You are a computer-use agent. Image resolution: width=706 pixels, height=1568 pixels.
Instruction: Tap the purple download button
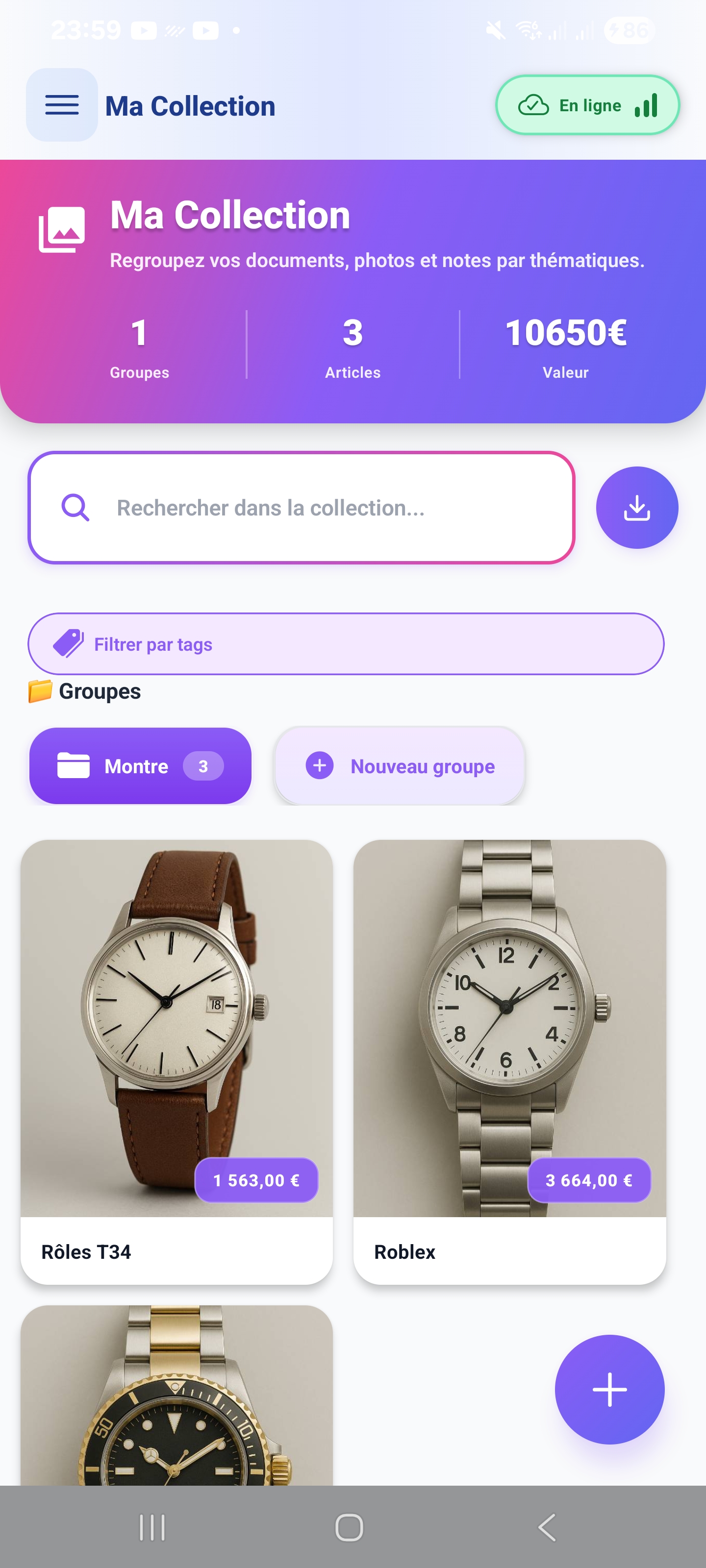(x=636, y=508)
